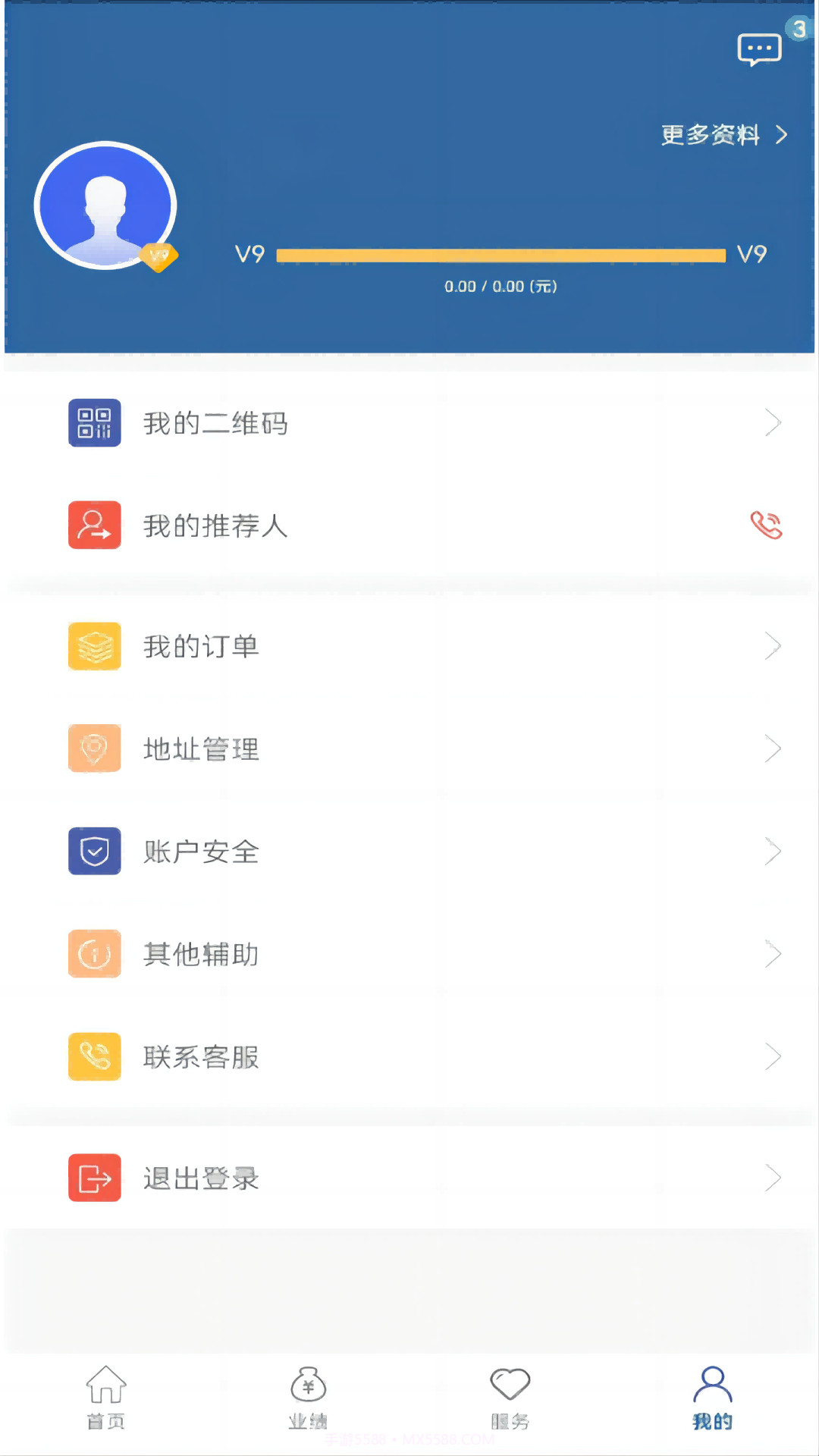
Task: Expand the 账户安全 row chevron
Action: (773, 851)
